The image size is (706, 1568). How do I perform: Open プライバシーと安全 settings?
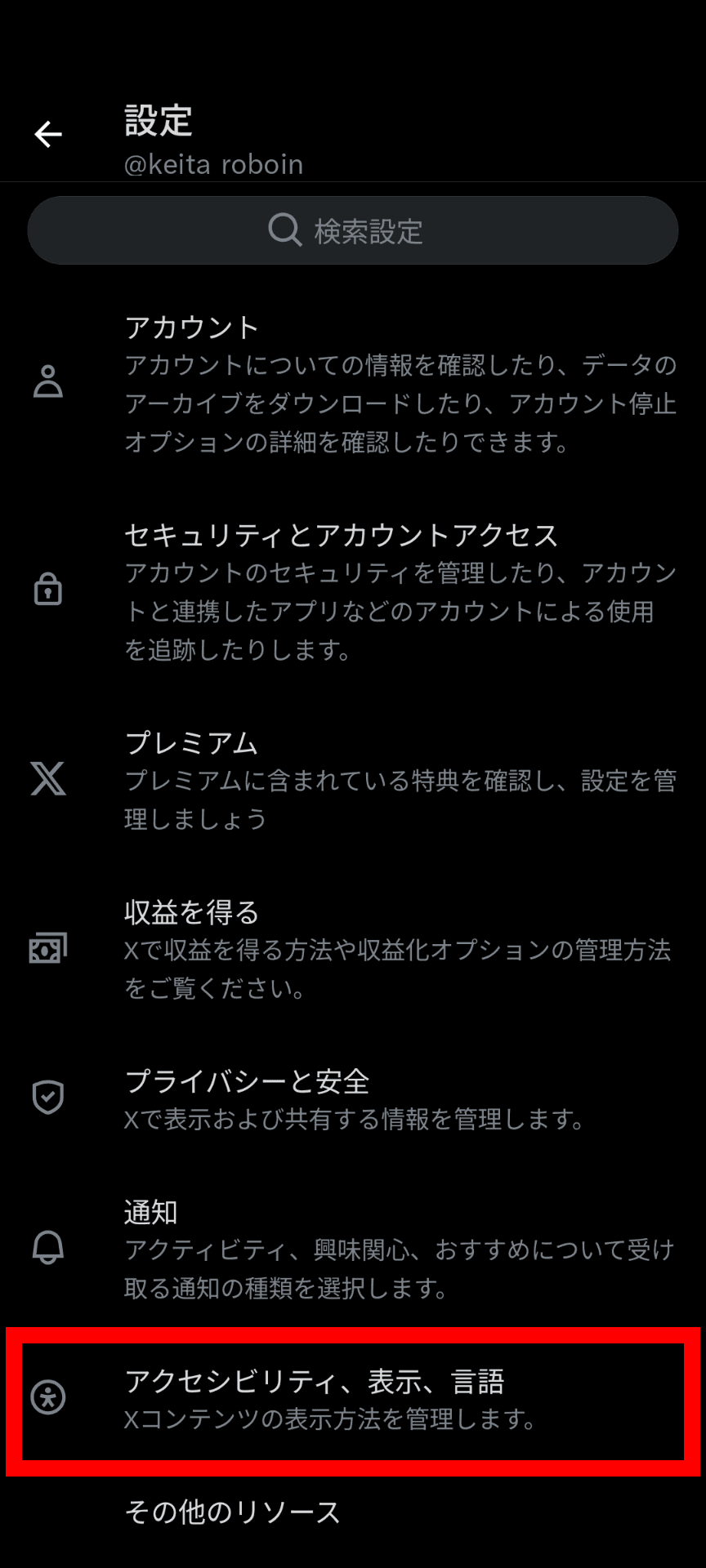(x=353, y=1099)
